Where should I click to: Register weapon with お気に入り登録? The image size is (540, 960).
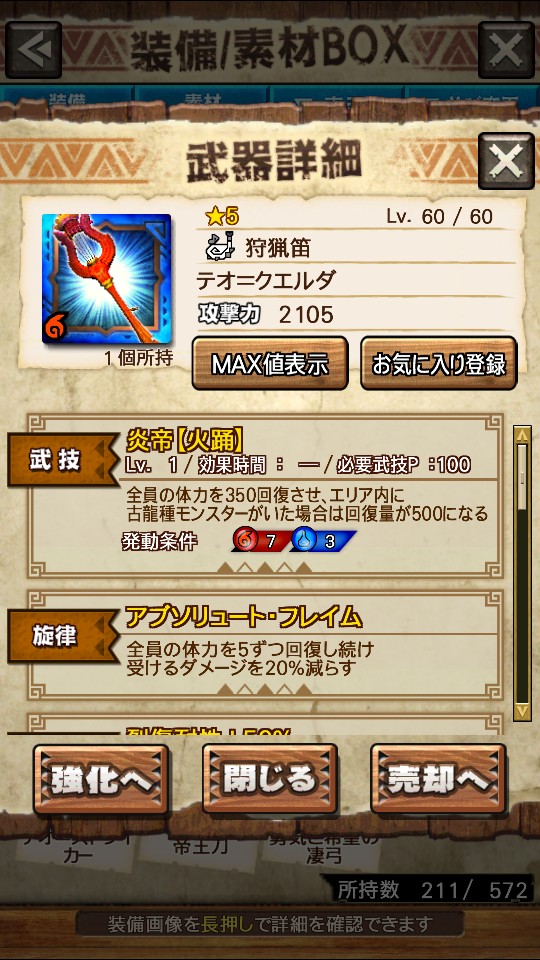tap(438, 364)
